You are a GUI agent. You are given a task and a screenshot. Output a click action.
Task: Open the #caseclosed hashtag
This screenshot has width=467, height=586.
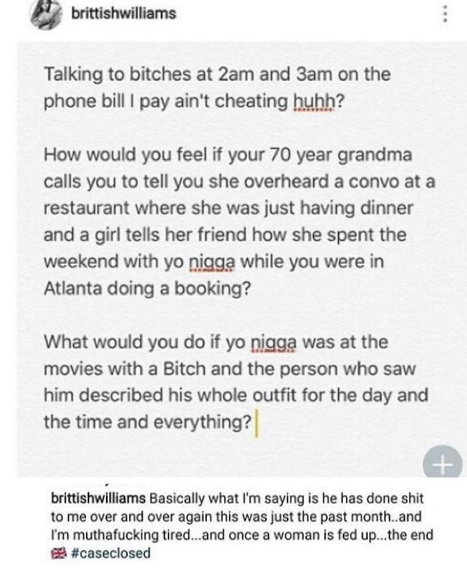[x=110, y=553]
